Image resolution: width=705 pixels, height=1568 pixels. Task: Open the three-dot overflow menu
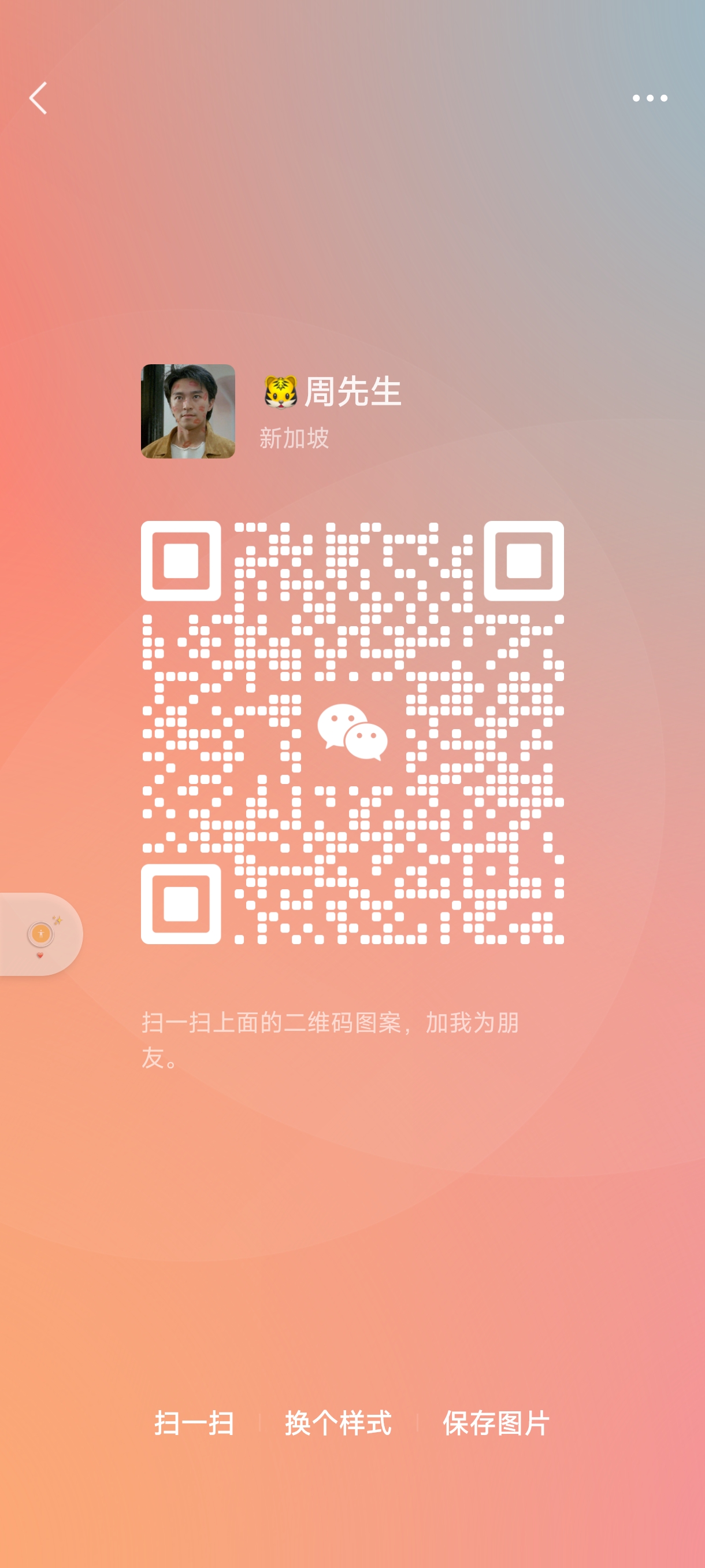[x=649, y=98]
